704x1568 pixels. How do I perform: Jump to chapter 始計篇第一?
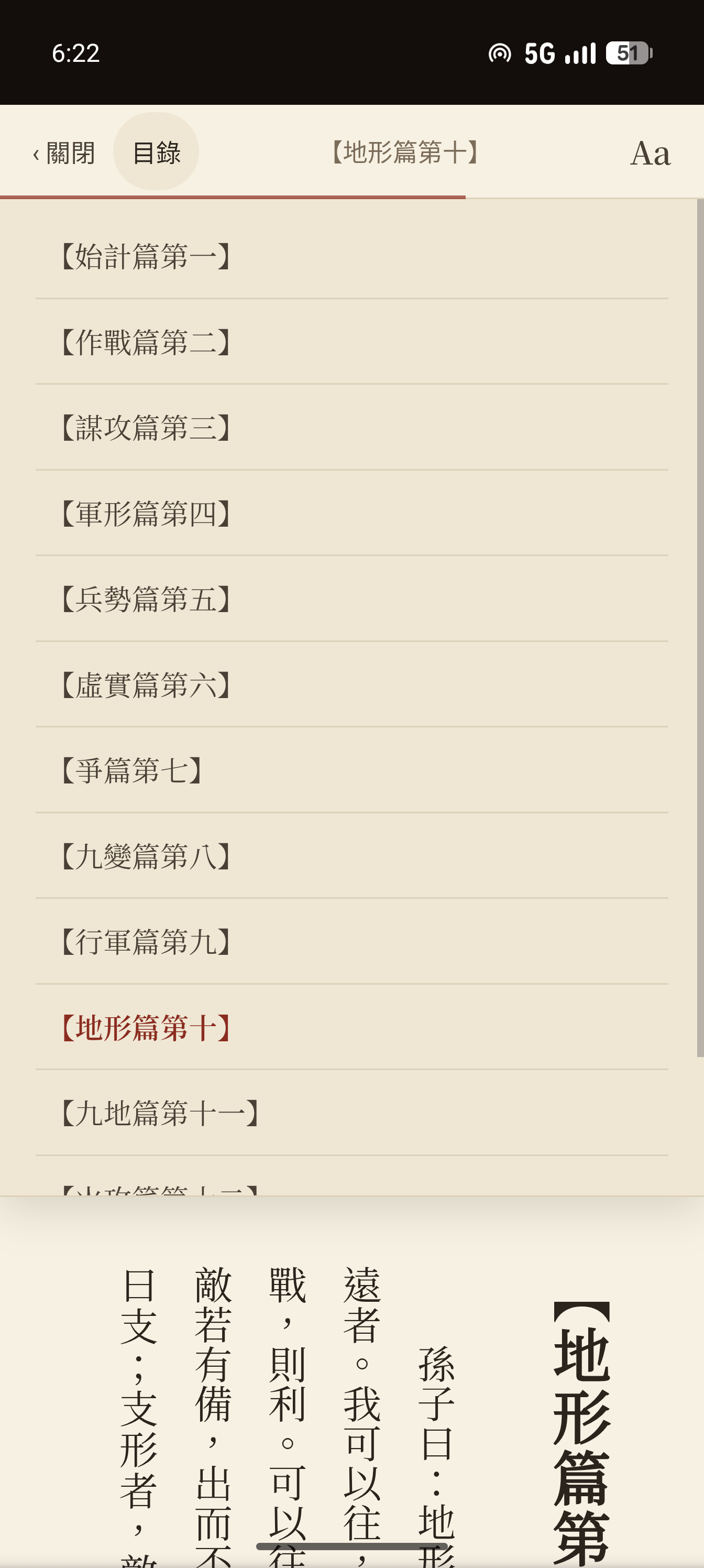pyautogui.click(x=351, y=256)
